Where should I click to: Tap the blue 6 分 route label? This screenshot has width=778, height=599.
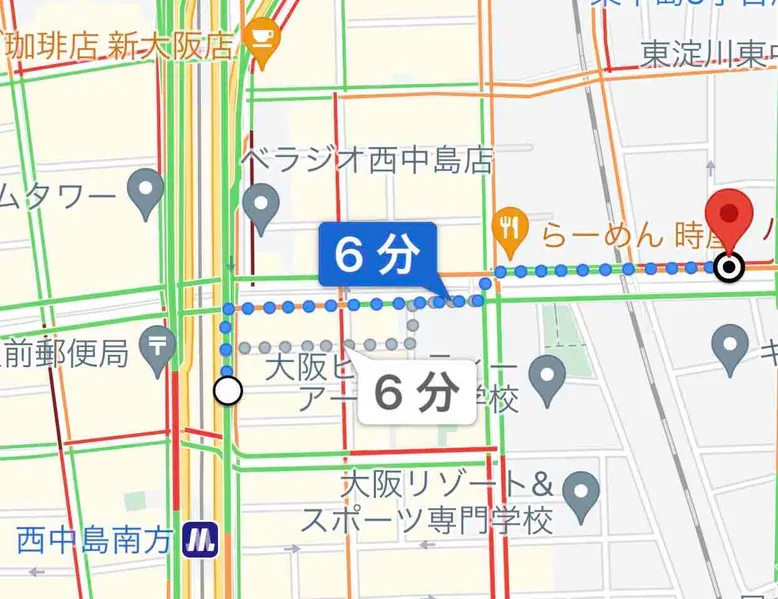coord(376,257)
